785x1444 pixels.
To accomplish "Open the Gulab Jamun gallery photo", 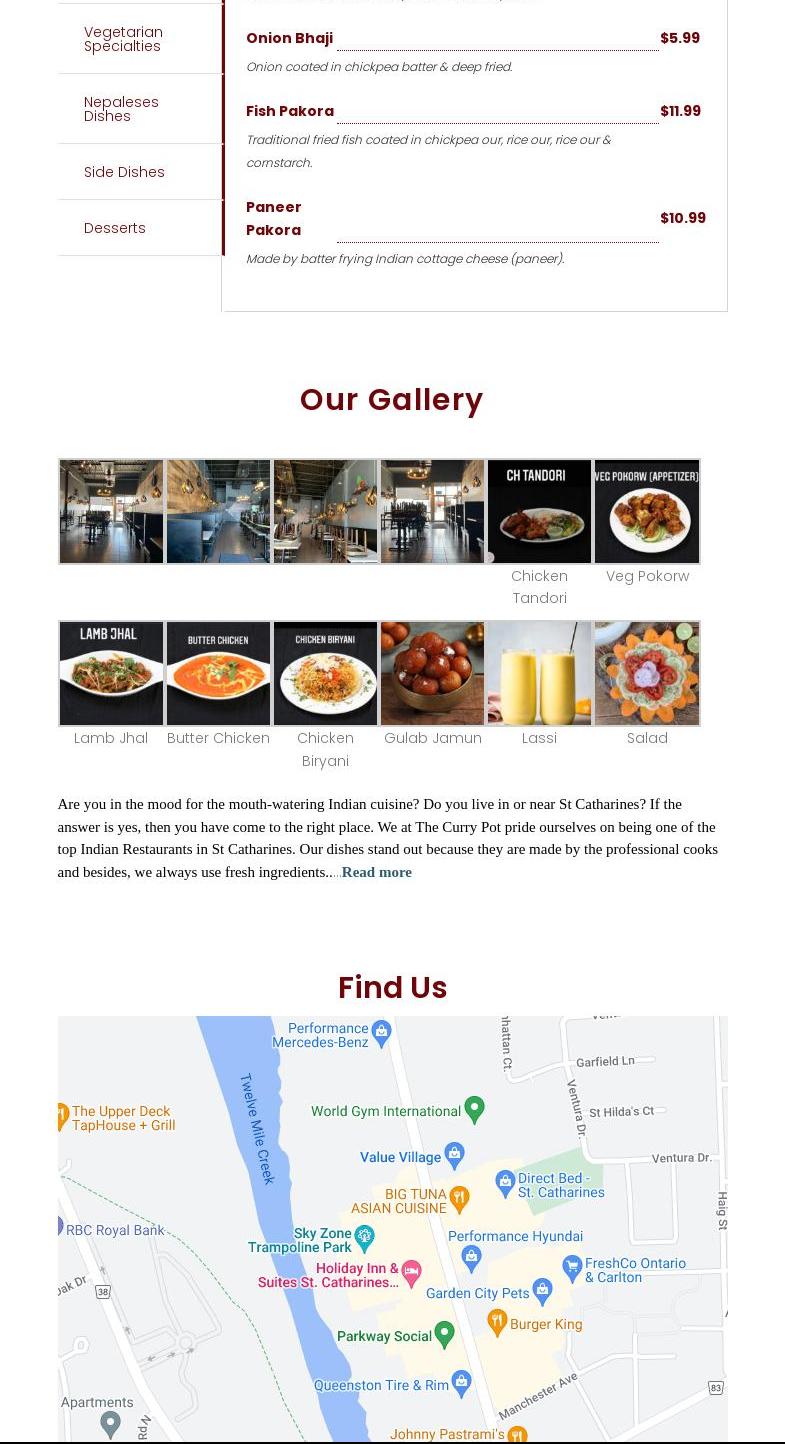I will [x=432, y=674].
